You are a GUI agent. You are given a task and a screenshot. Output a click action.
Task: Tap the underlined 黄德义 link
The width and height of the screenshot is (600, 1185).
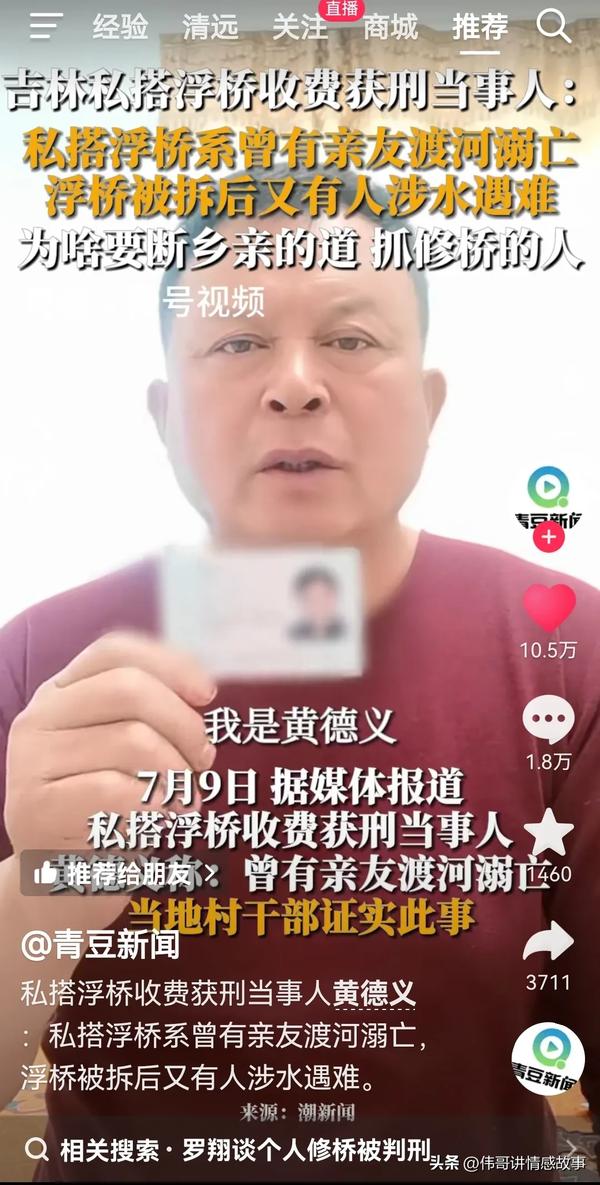coord(374,993)
